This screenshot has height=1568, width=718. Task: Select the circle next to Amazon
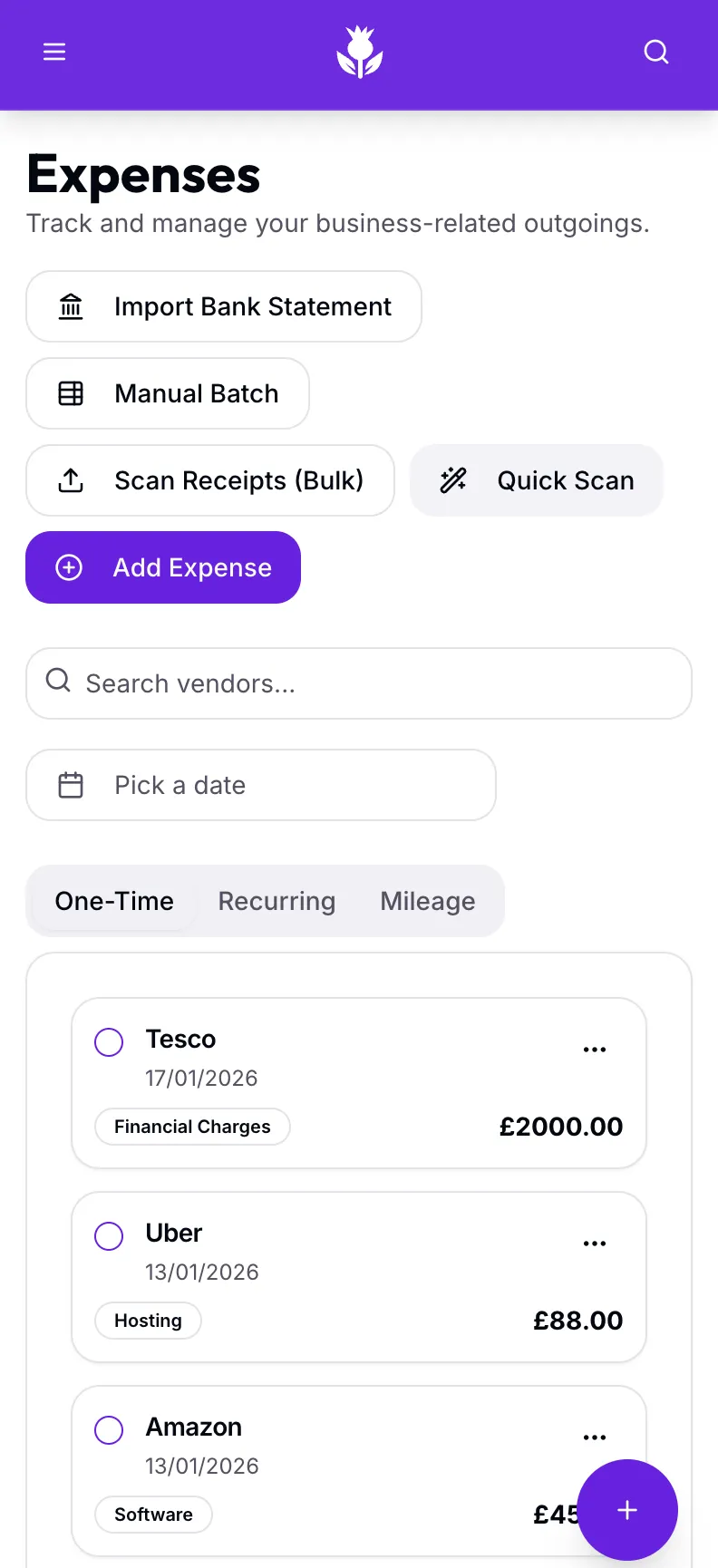(108, 1430)
